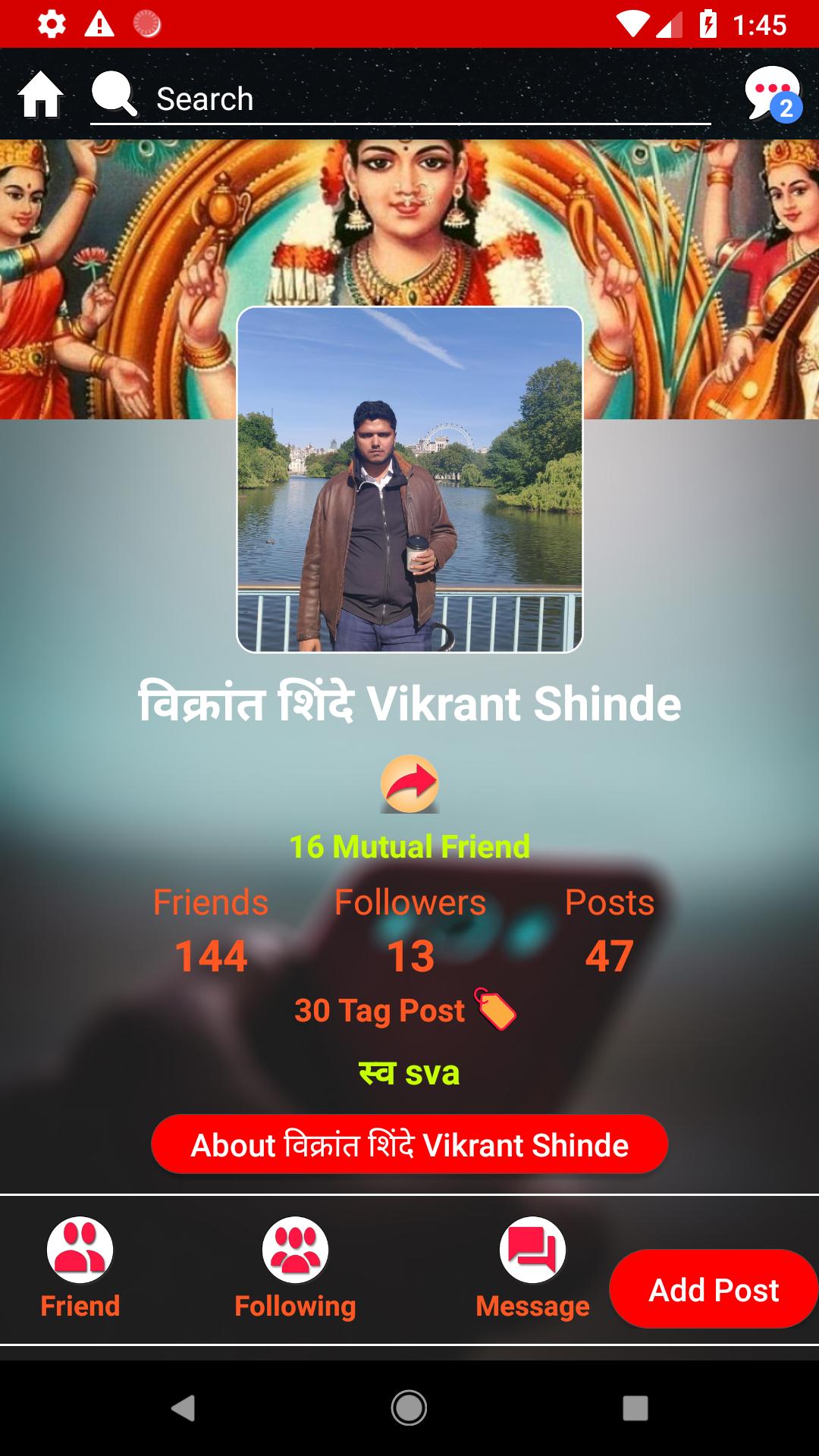Open Vikrant Shinde's profile photo
This screenshot has height=1456, width=819.
(x=409, y=479)
